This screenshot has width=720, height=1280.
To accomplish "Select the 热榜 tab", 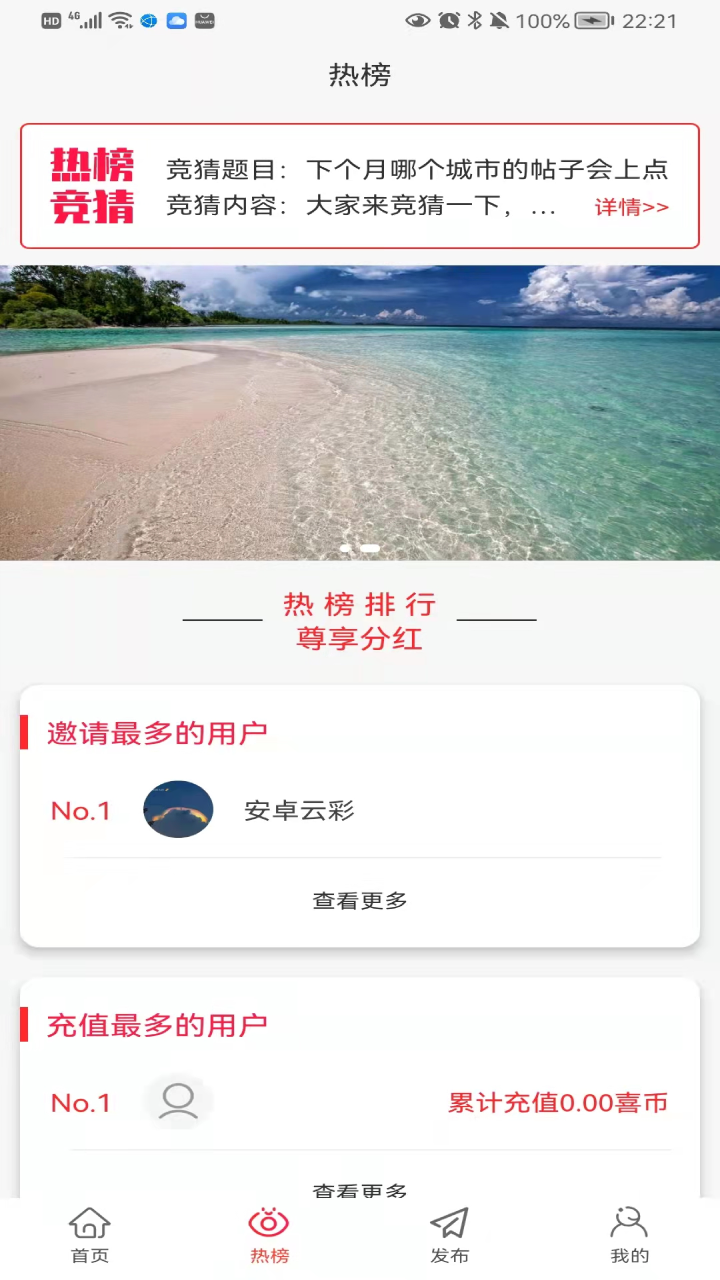I will tap(269, 1236).
